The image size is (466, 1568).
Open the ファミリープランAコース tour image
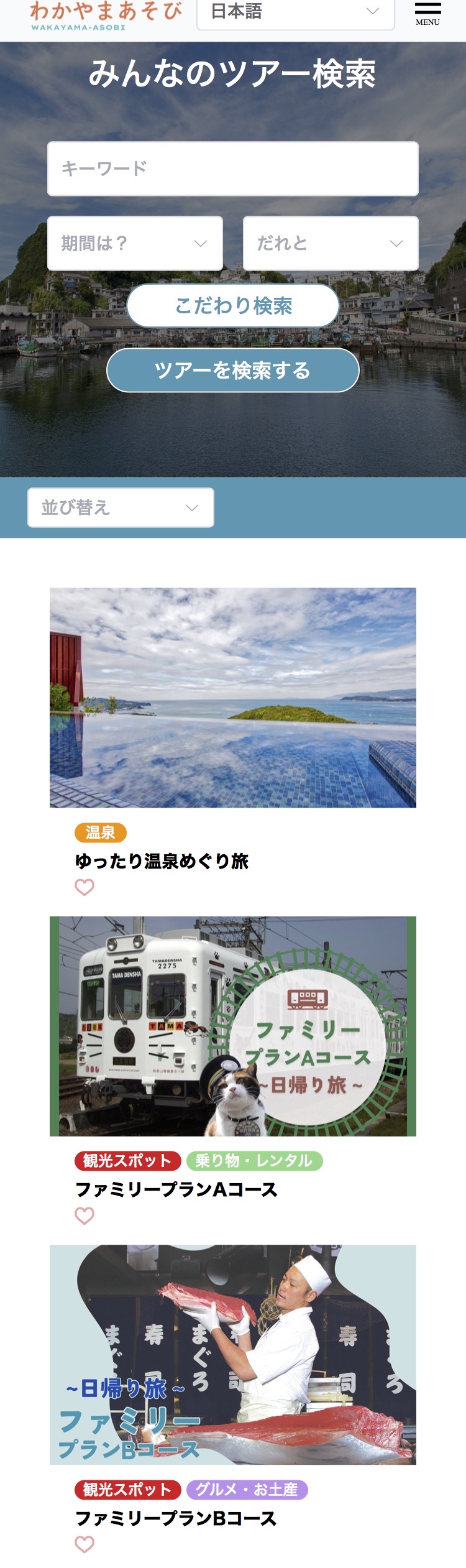pos(233,1026)
